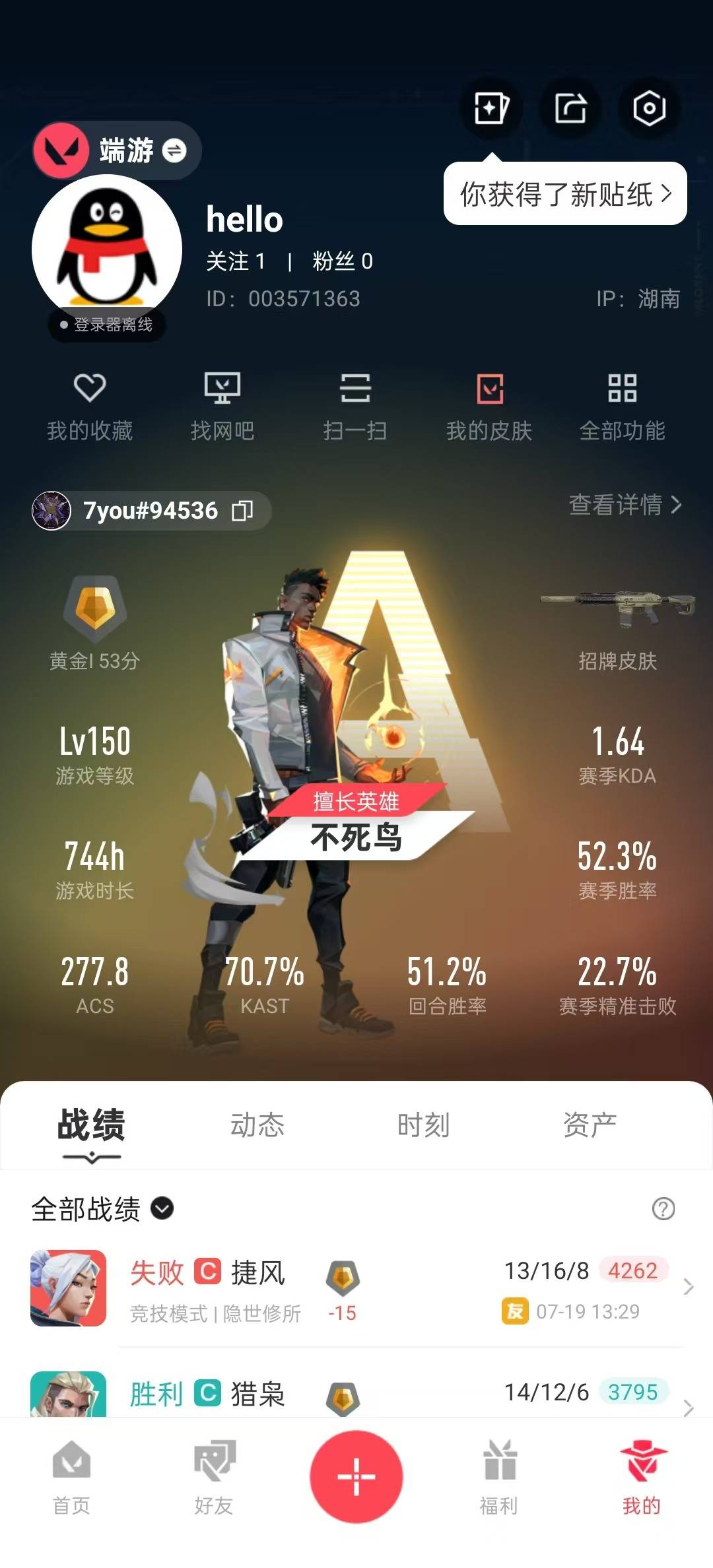Open the 你获得了新贴纸 notification bubble
Image resolution: width=713 pixels, height=1568 pixels.
pyautogui.click(x=565, y=194)
